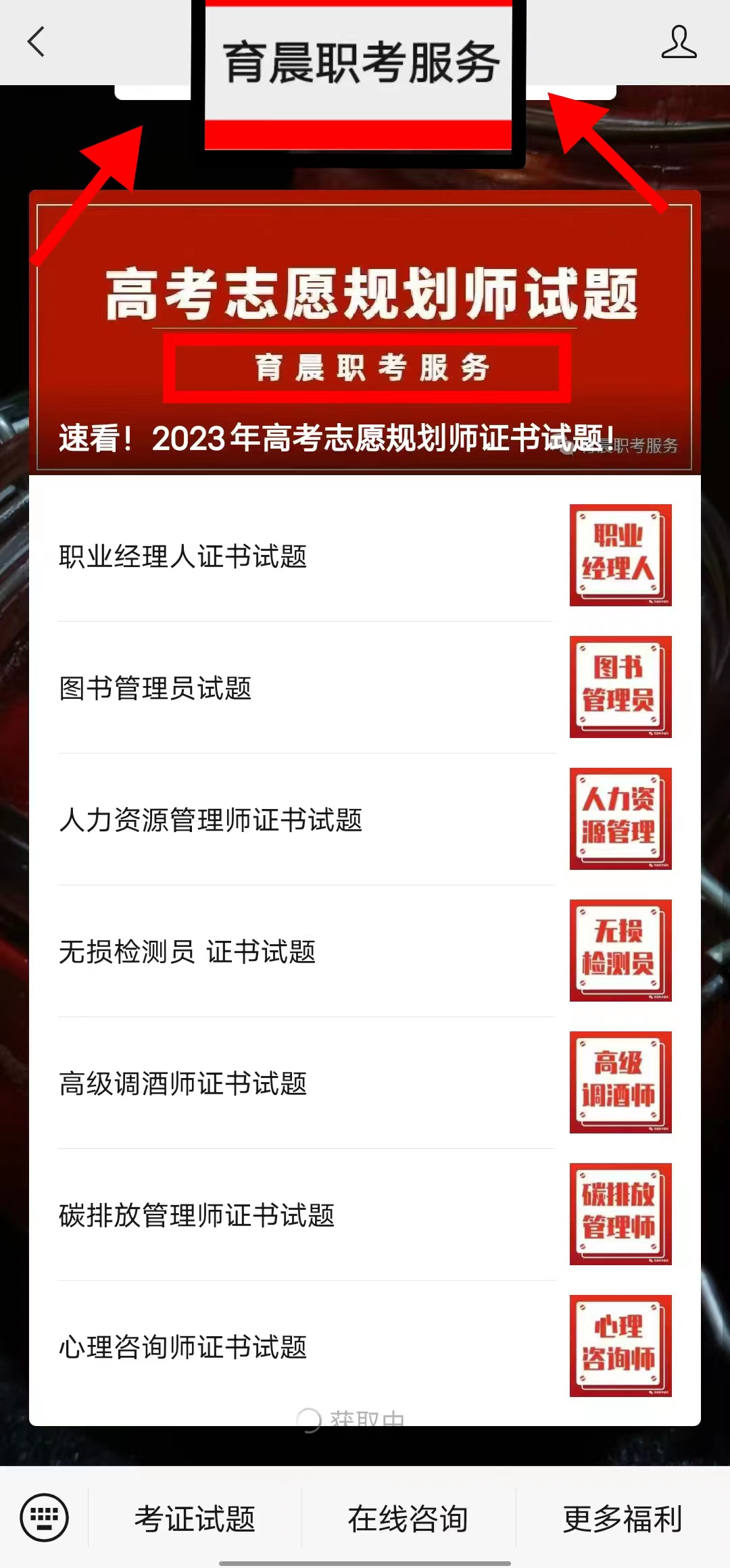
Task: Open the 职业经理人证书试题 article link
Action: (x=183, y=555)
